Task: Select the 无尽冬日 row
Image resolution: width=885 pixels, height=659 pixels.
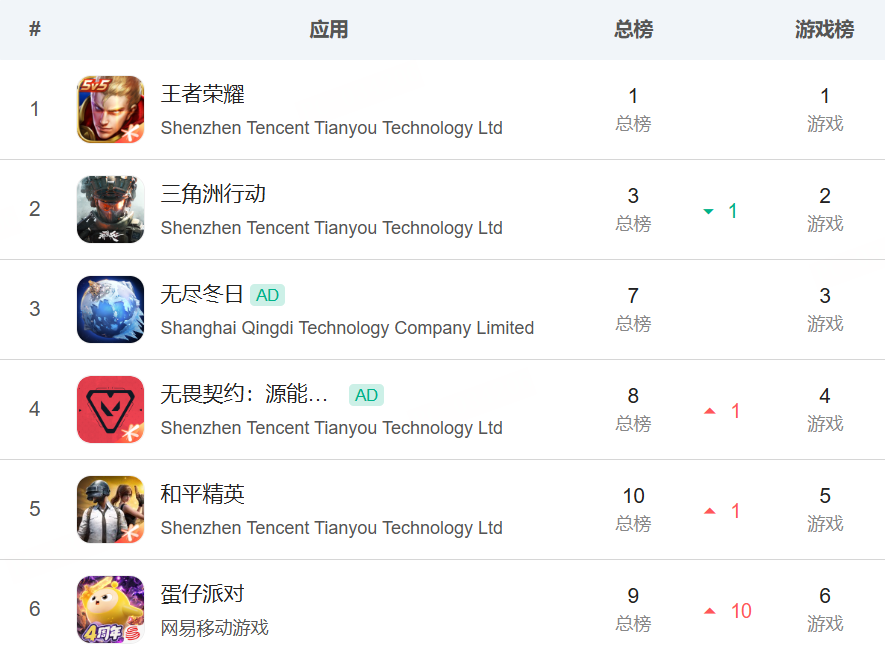Action: tap(442, 309)
